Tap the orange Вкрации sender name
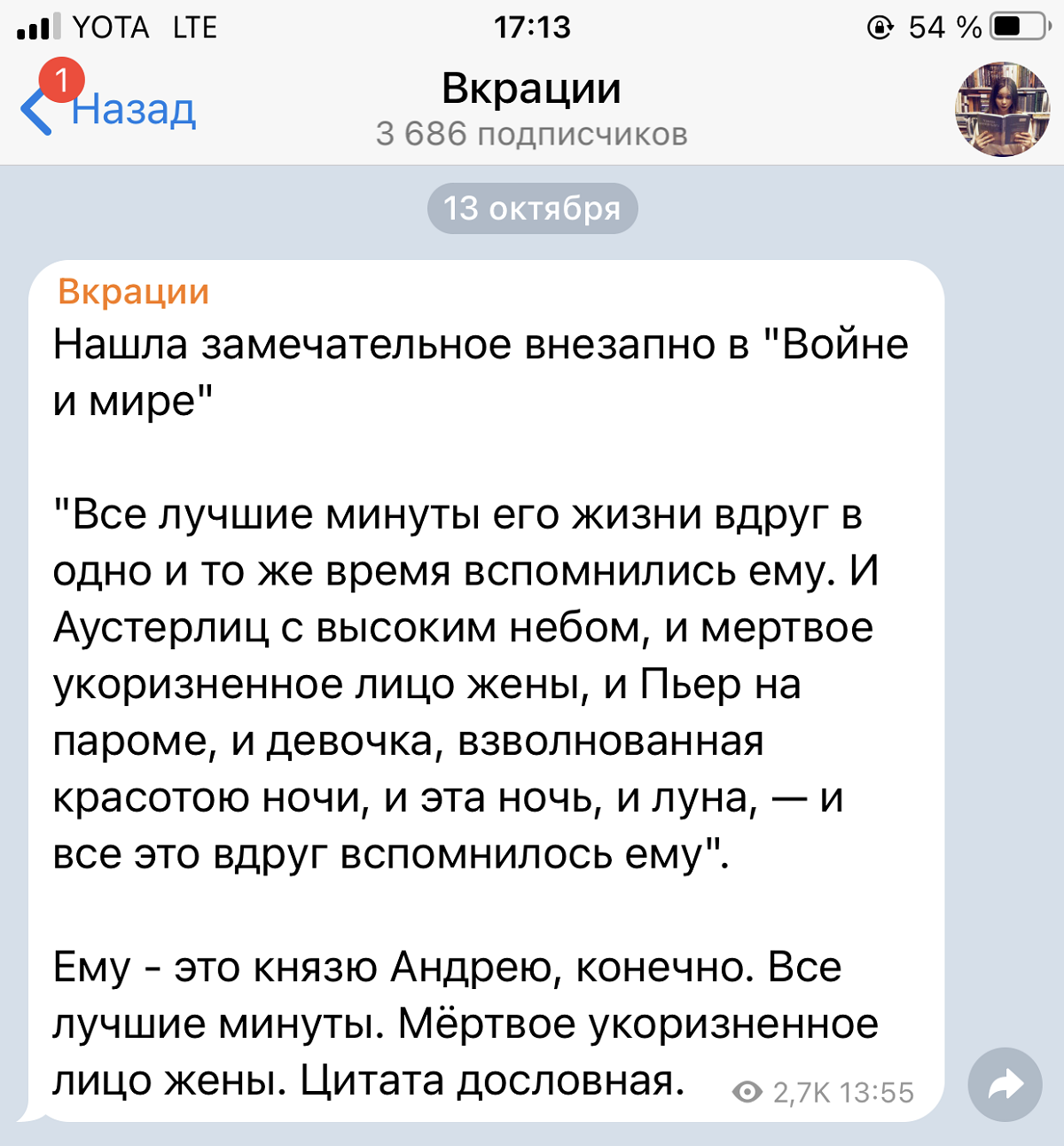The height and width of the screenshot is (1146, 1064). coord(134,292)
